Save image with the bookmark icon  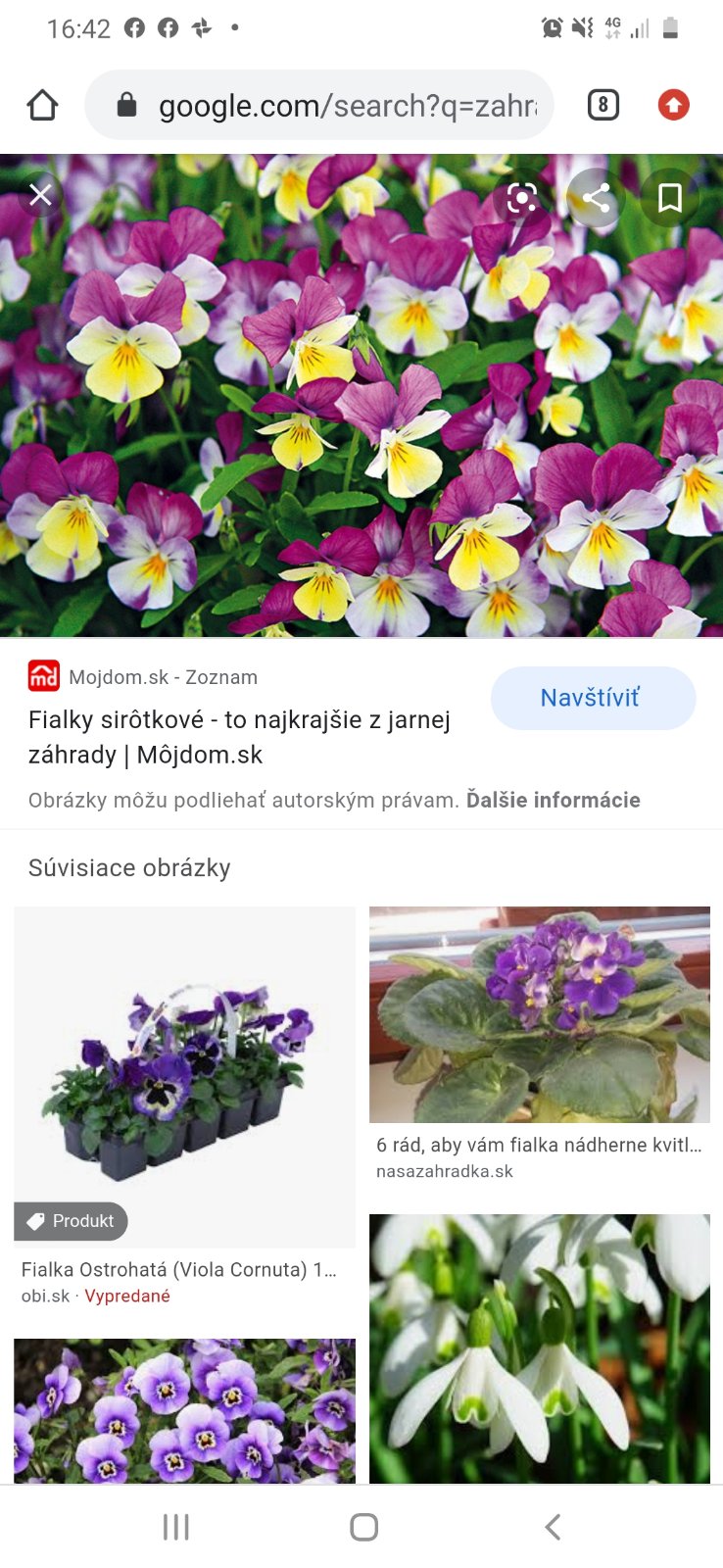(x=670, y=199)
